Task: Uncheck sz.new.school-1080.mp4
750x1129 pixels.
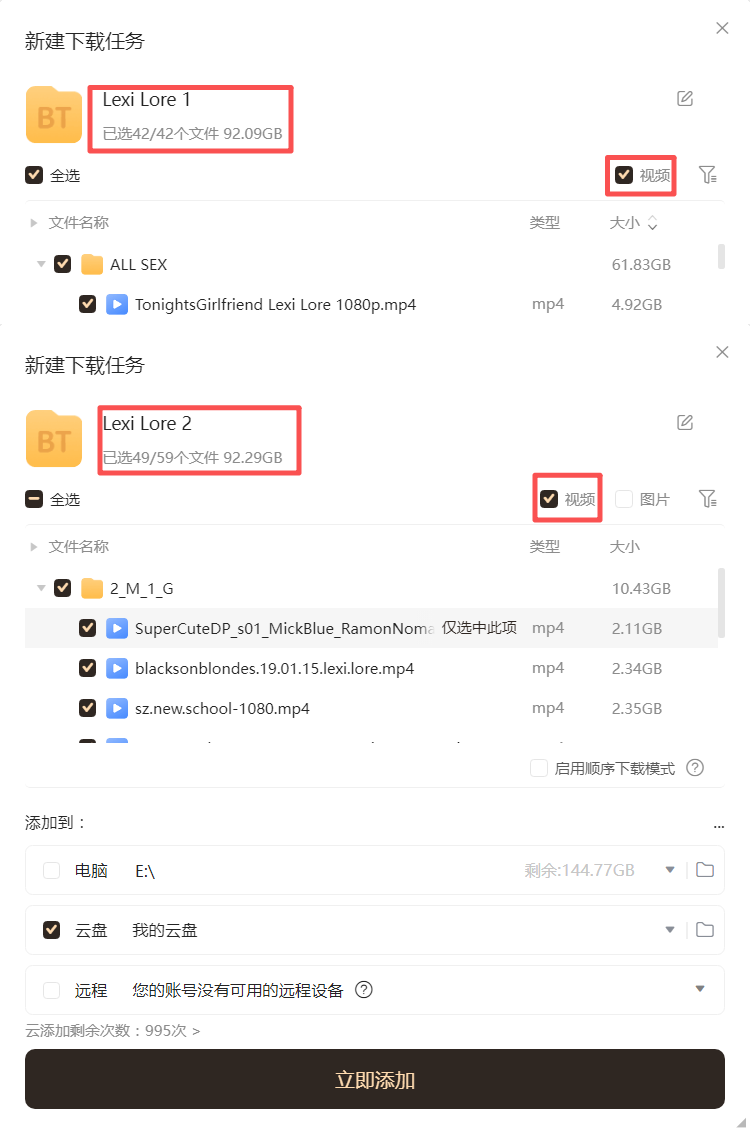Action: coord(88,708)
